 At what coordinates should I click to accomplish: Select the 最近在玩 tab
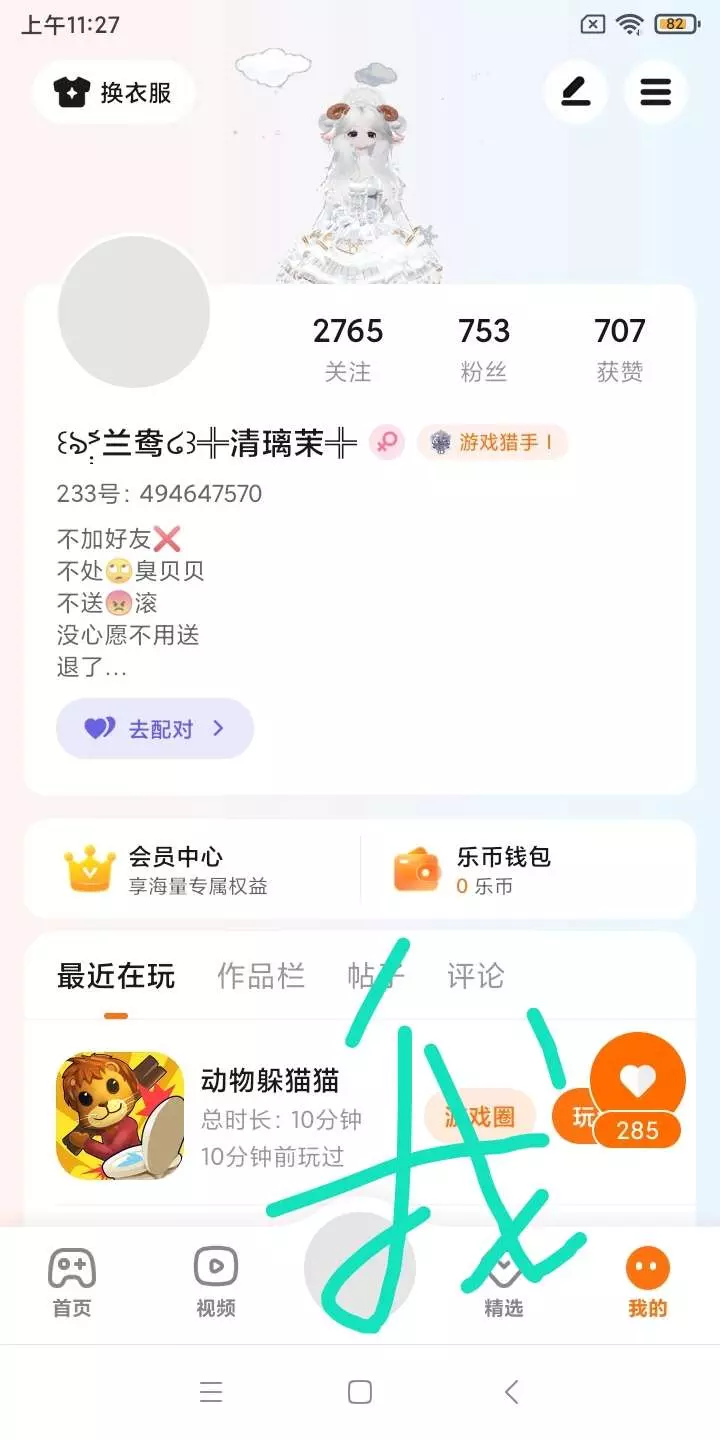coord(116,976)
